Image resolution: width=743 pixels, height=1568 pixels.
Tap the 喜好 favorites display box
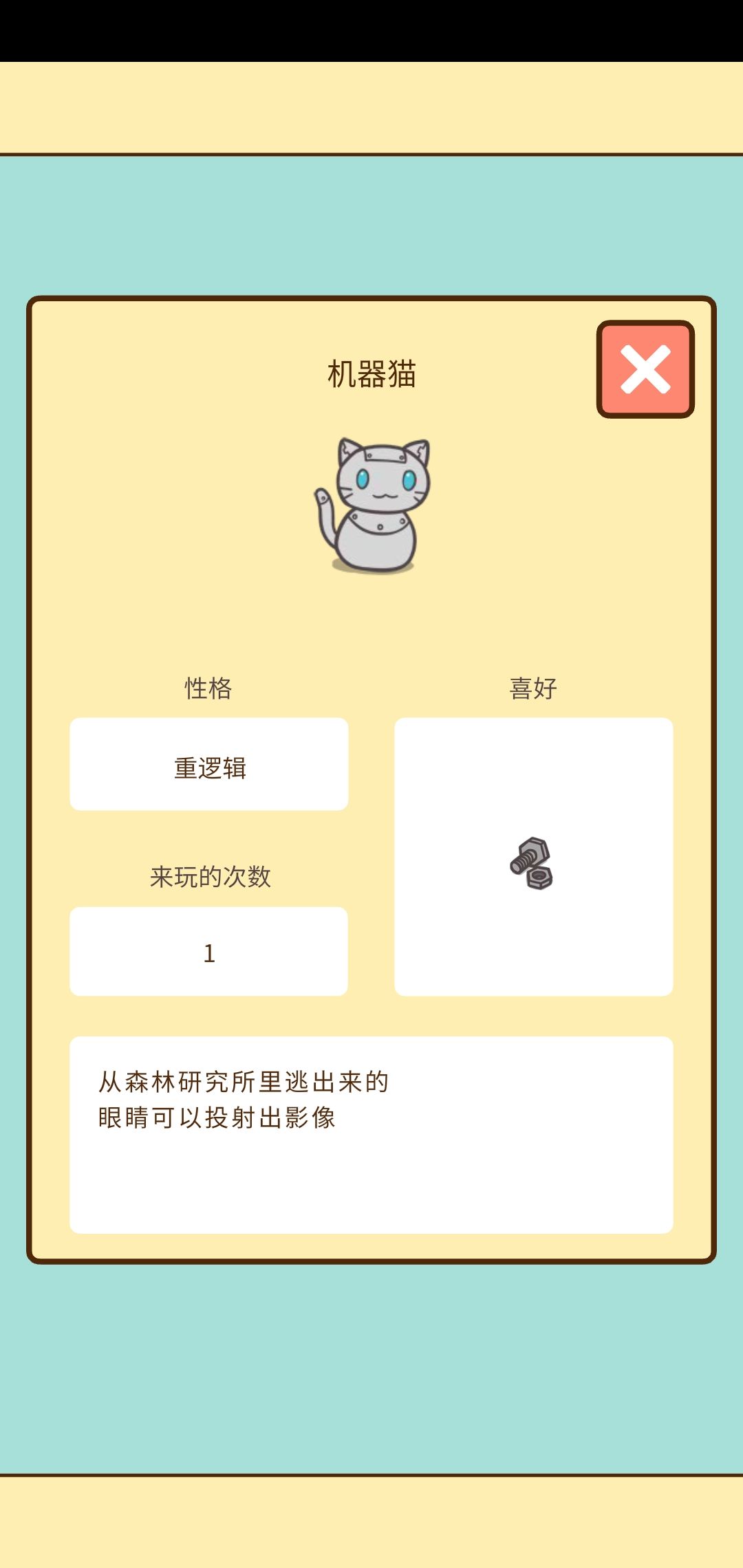[535, 856]
